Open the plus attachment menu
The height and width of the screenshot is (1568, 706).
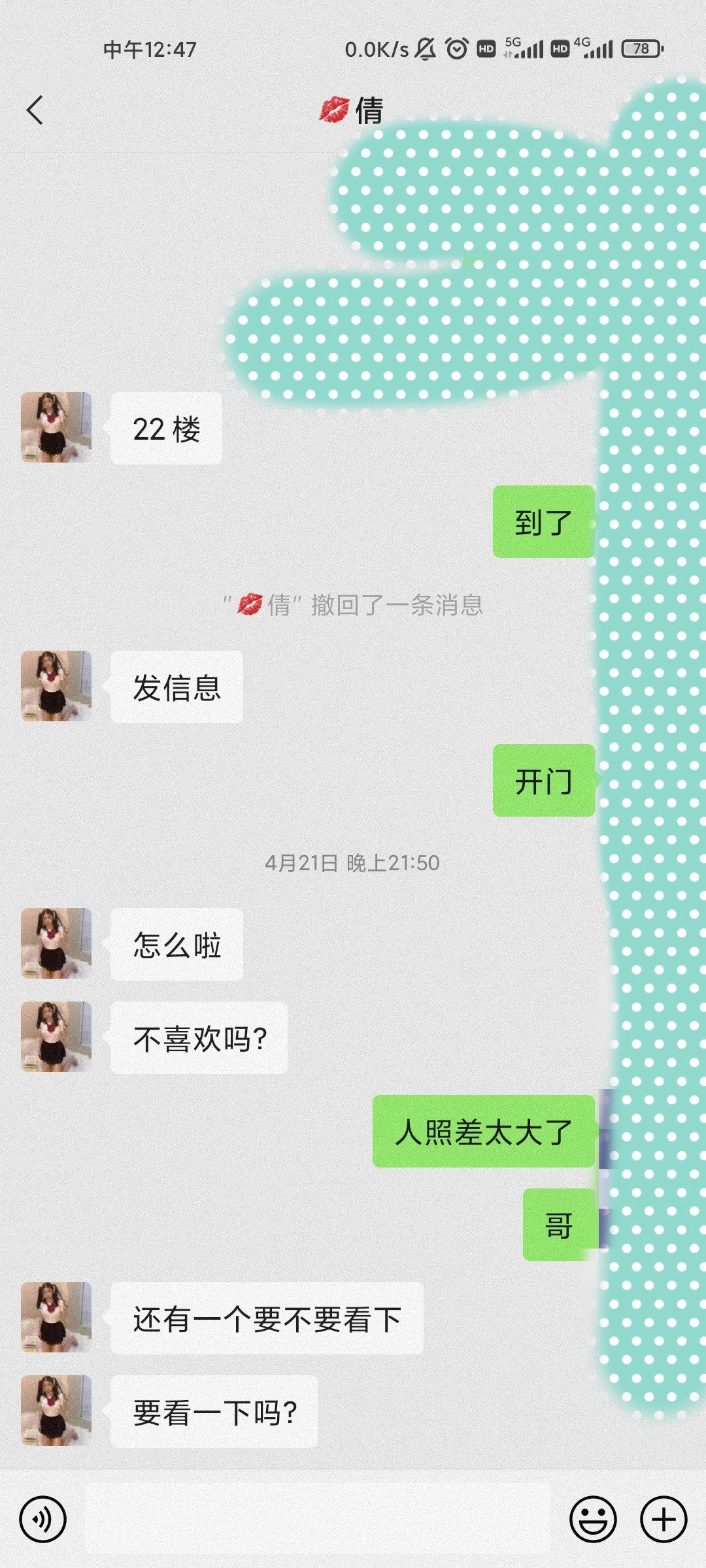pos(663,1519)
